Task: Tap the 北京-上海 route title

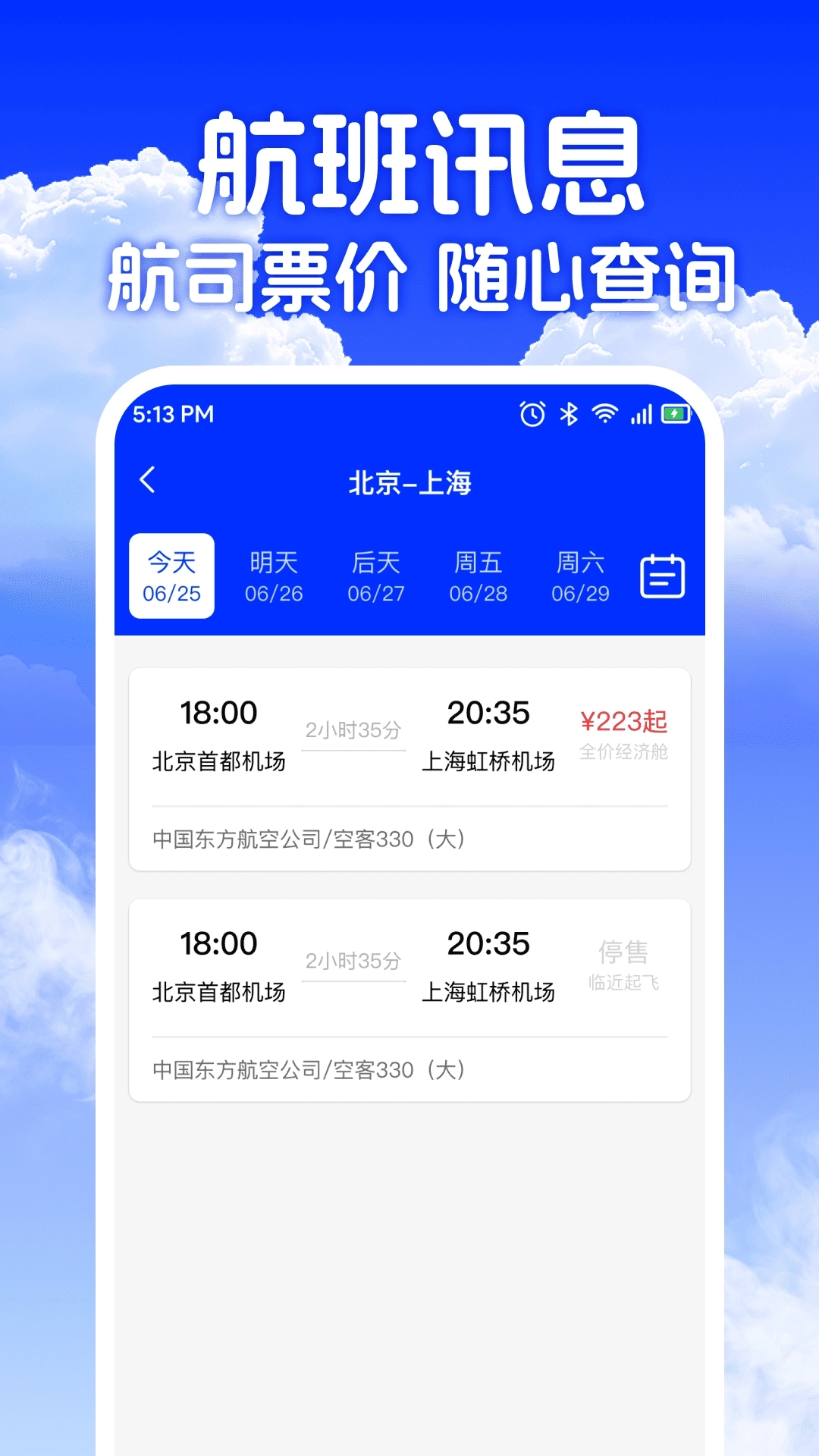Action: pyautogui.click(x=409, y=482)
